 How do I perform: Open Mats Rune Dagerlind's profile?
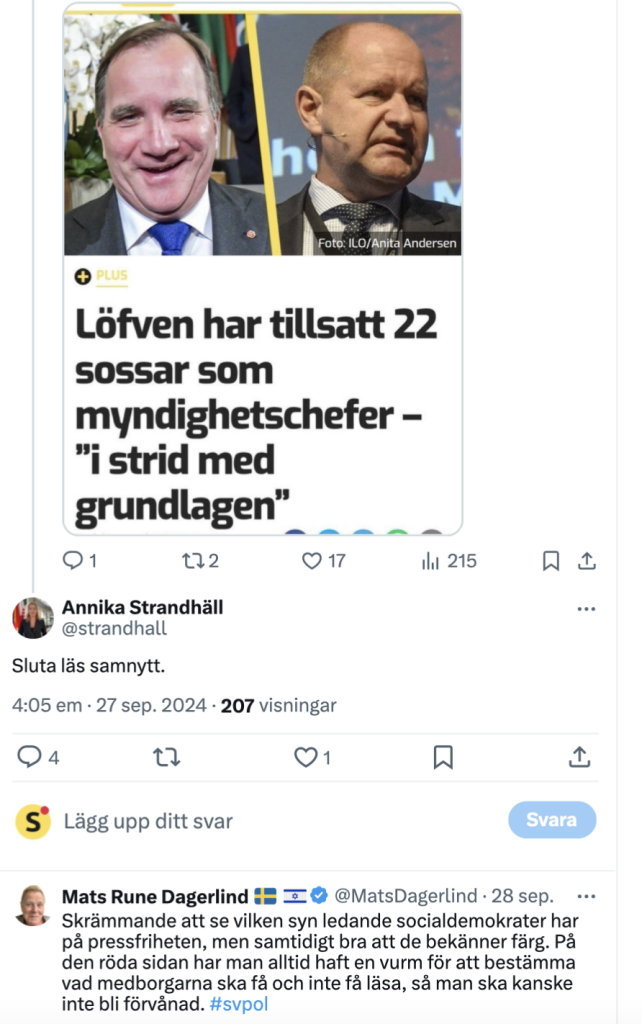(x=155, y=895)
